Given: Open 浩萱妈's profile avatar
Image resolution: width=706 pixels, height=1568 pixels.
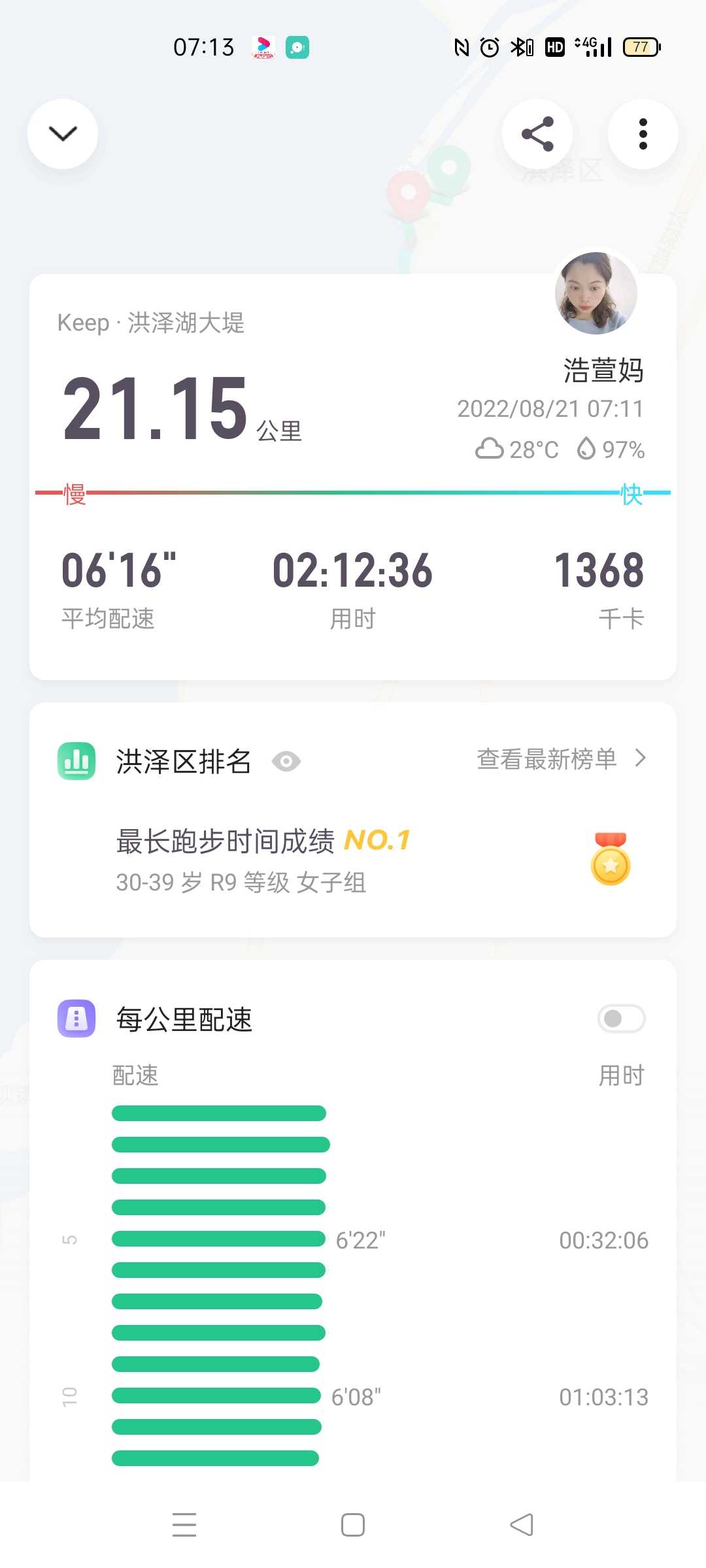Looking at the screenshot, I should tap(596, 293).
